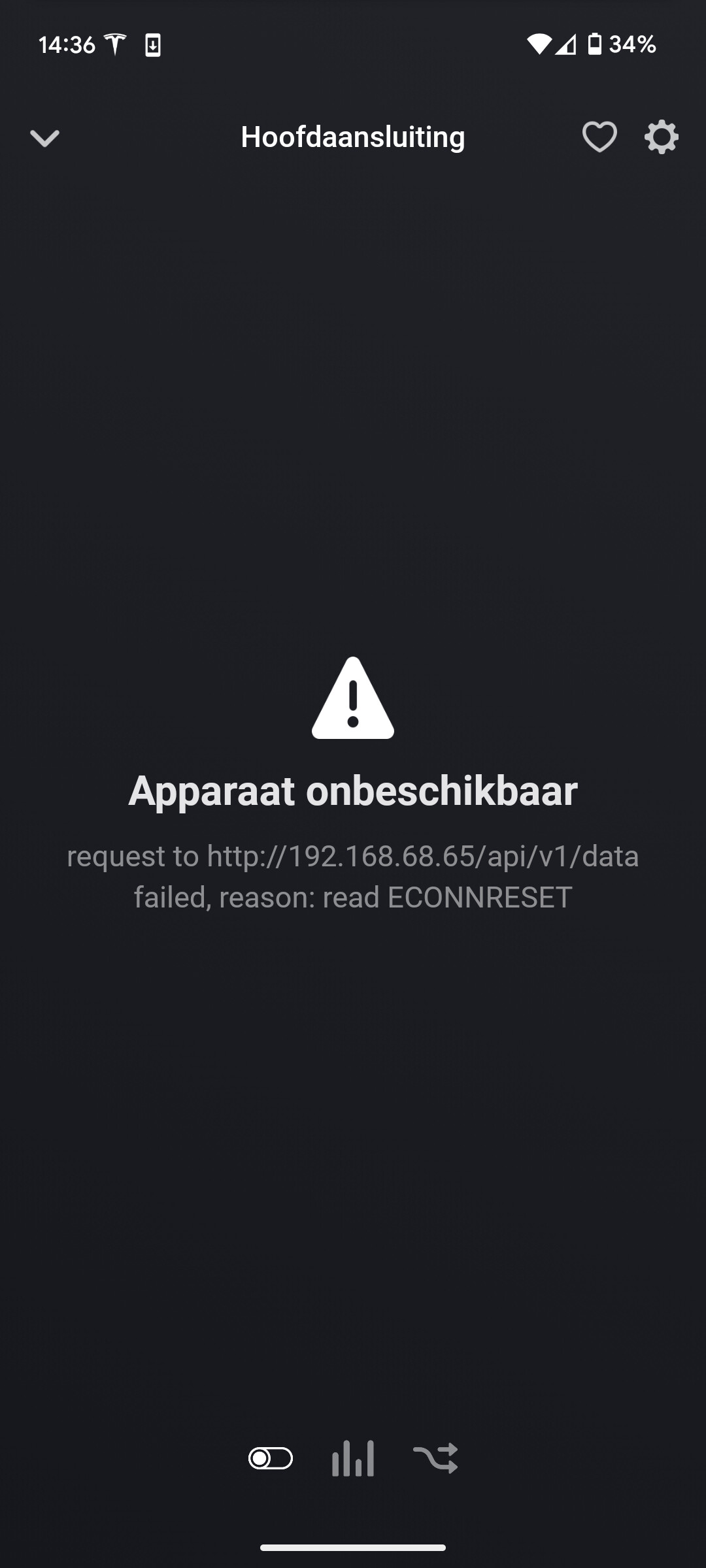The image size is (706, 1568).
Task: Add Hoofdaansluiting to favorites
Action: point(599,137)
